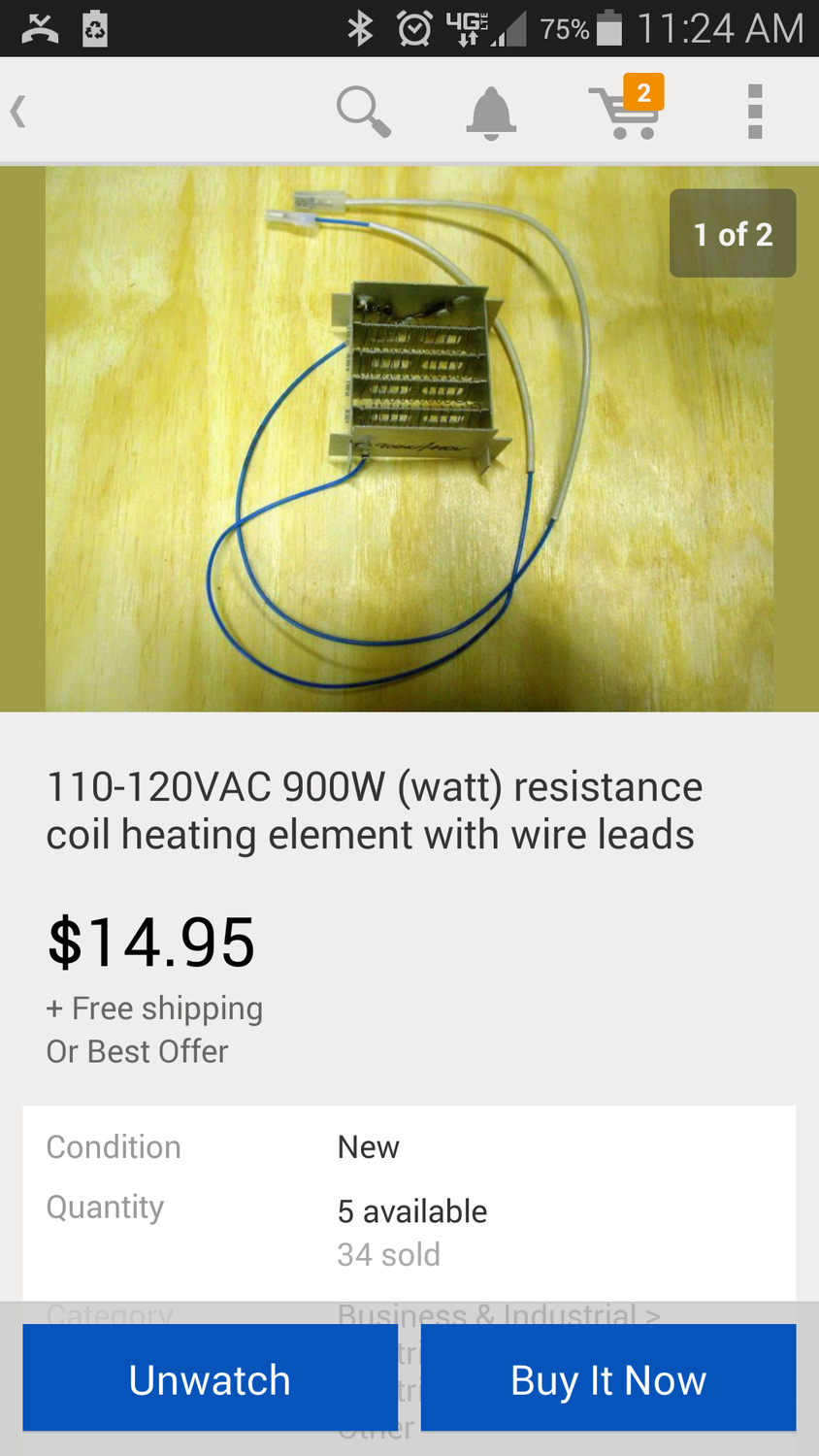Go back using the top-left arrow
The height and width of the screenshot is (1456, 819).
pyautogui.click(x=19, y=112)
